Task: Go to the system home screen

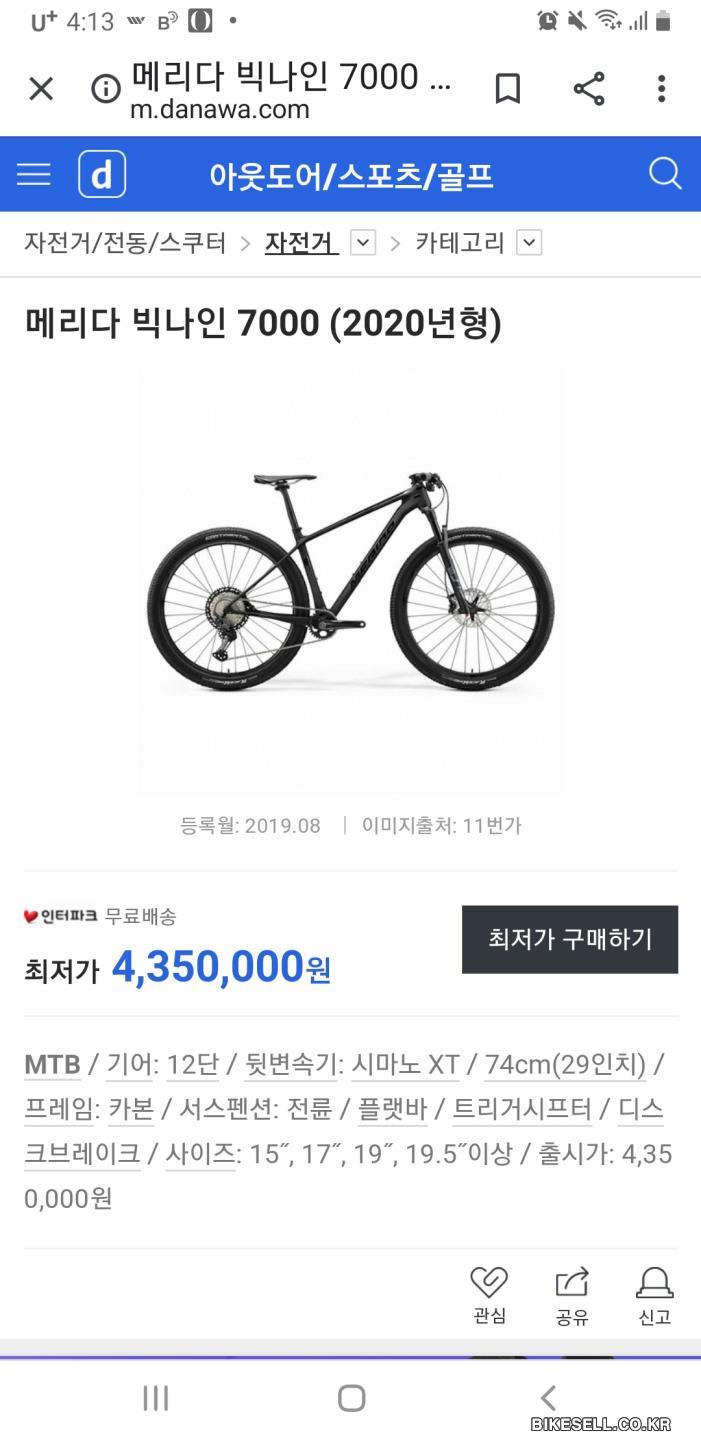Action: [351, 1397]
